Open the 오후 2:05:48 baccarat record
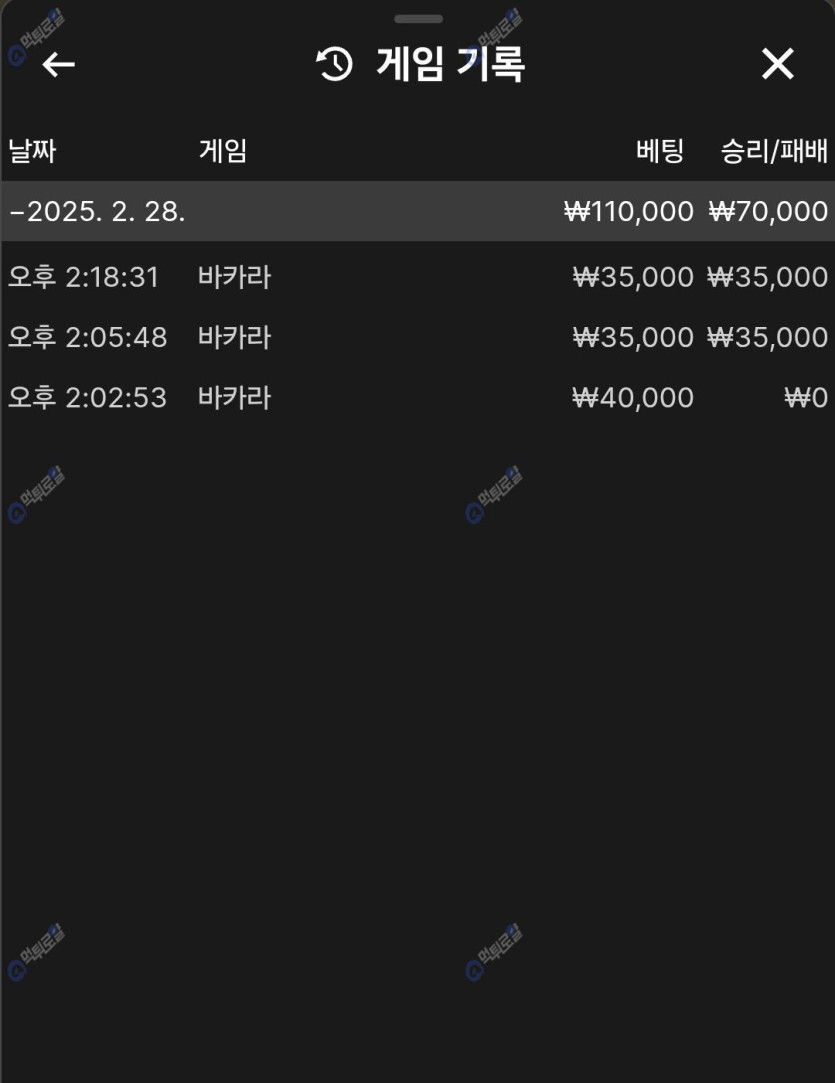 (x=416, y=337)
